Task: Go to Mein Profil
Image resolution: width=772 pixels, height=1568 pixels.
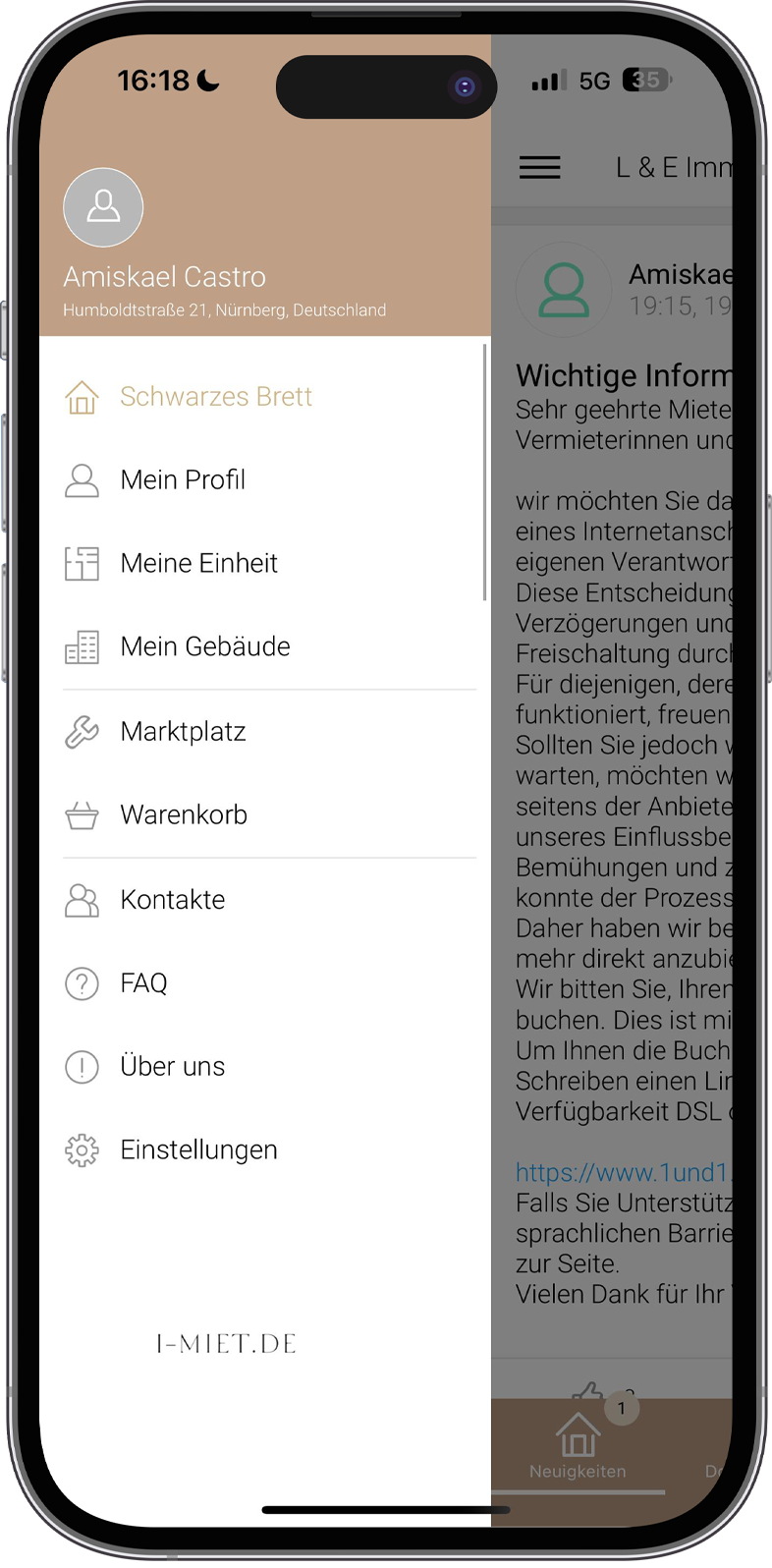Action: 183,480
